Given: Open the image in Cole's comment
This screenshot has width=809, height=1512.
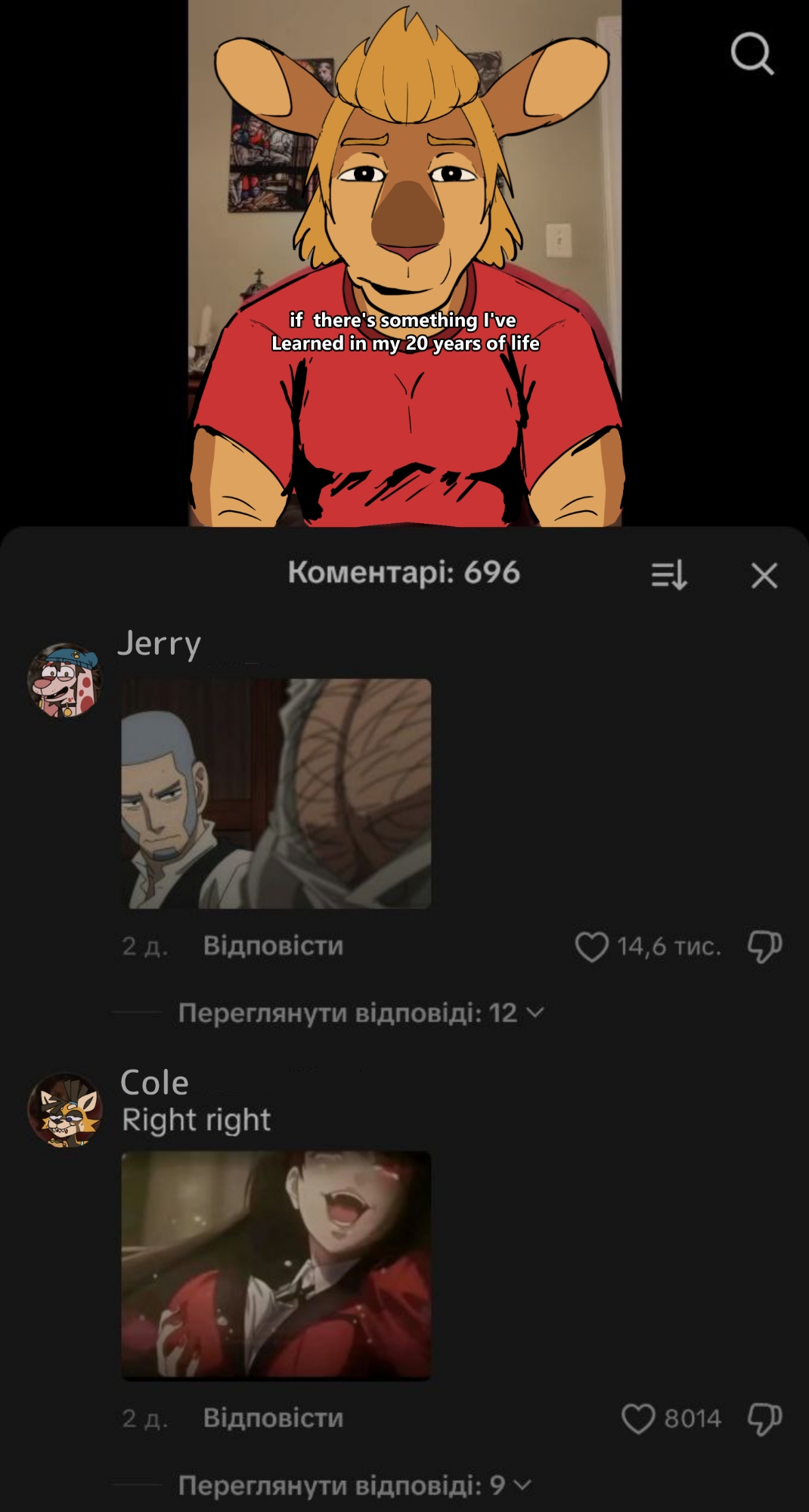Looking at the screenshot, I should click(276, 1265).
